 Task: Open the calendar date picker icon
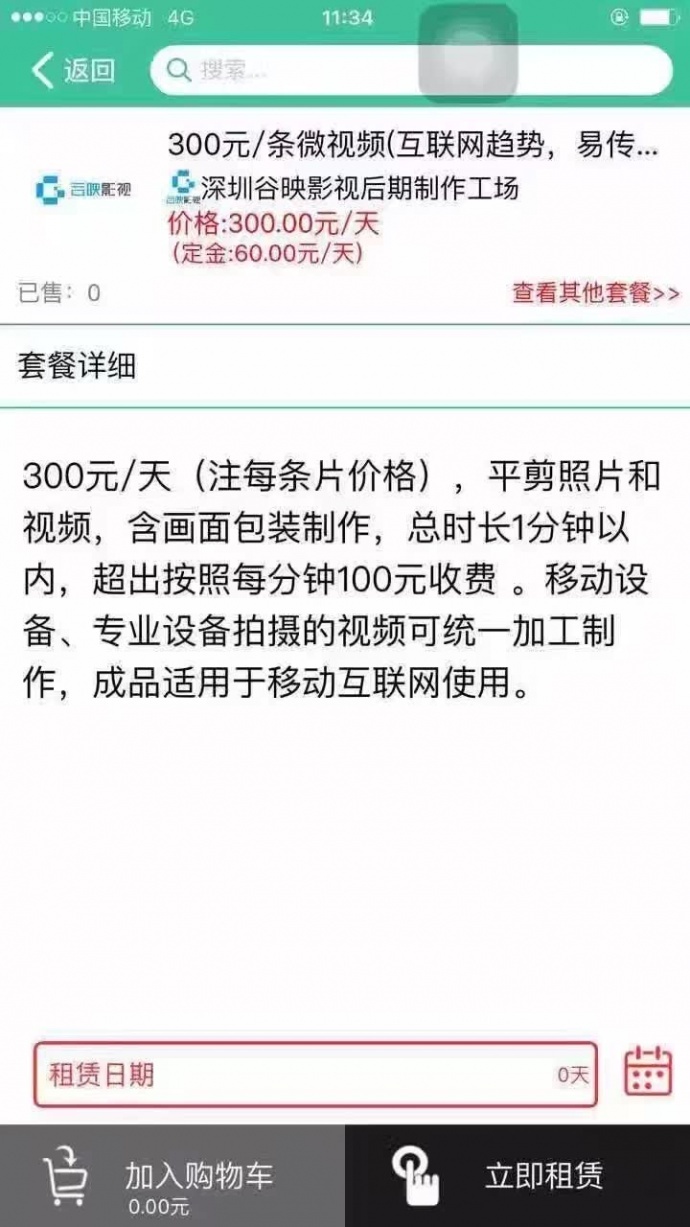648,1072
